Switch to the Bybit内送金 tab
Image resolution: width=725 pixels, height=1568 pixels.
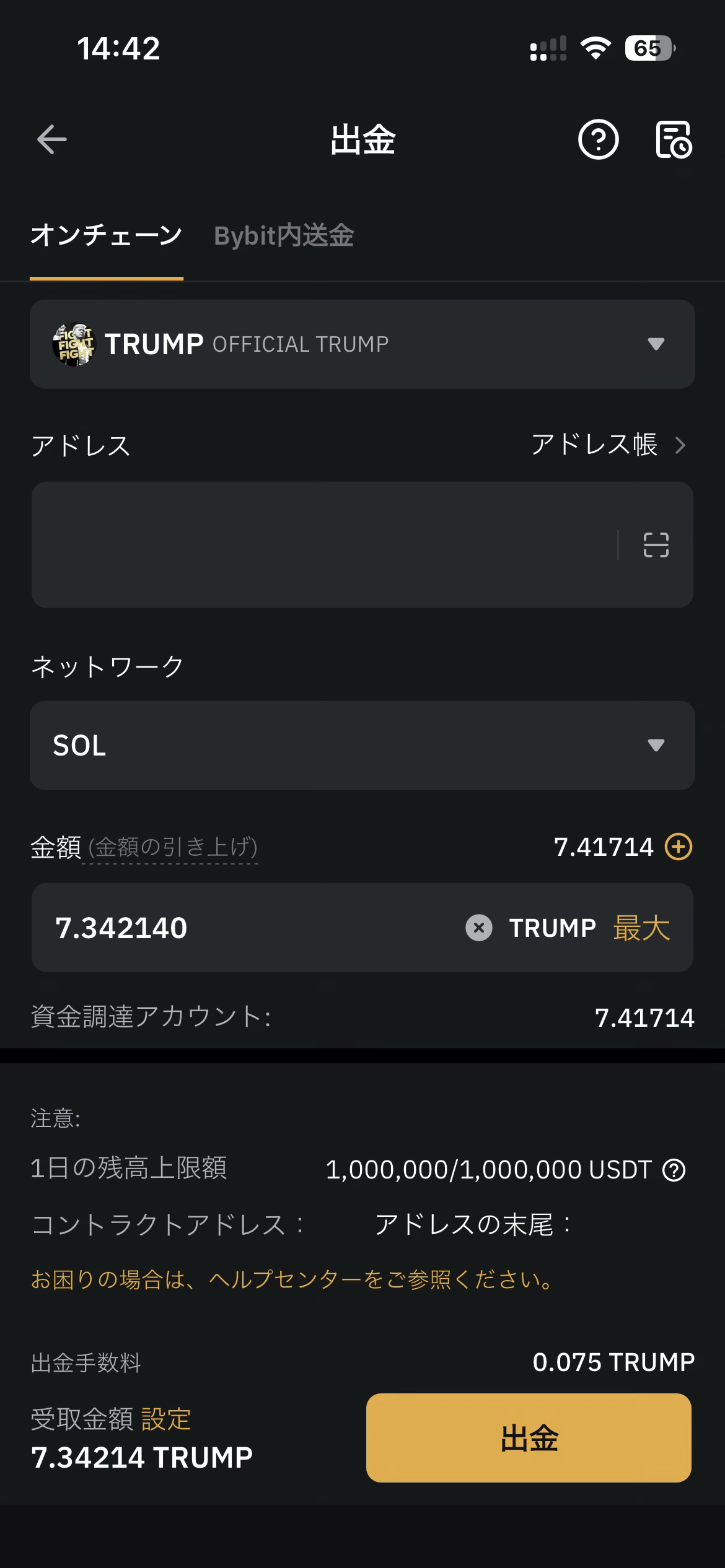click(x=284, y=236)
